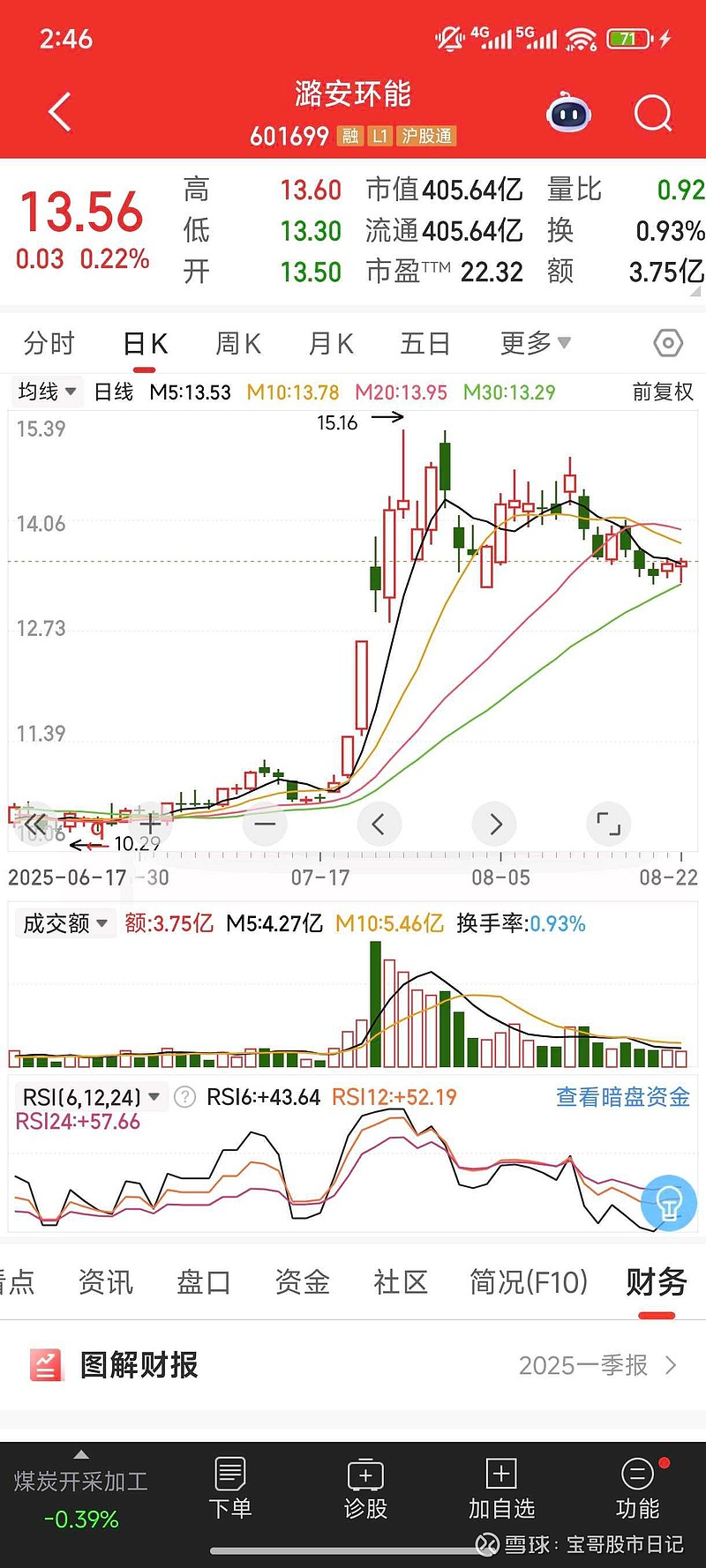
Task: Open chart settings hexagon icon
Action: click(x=668, y=343)
